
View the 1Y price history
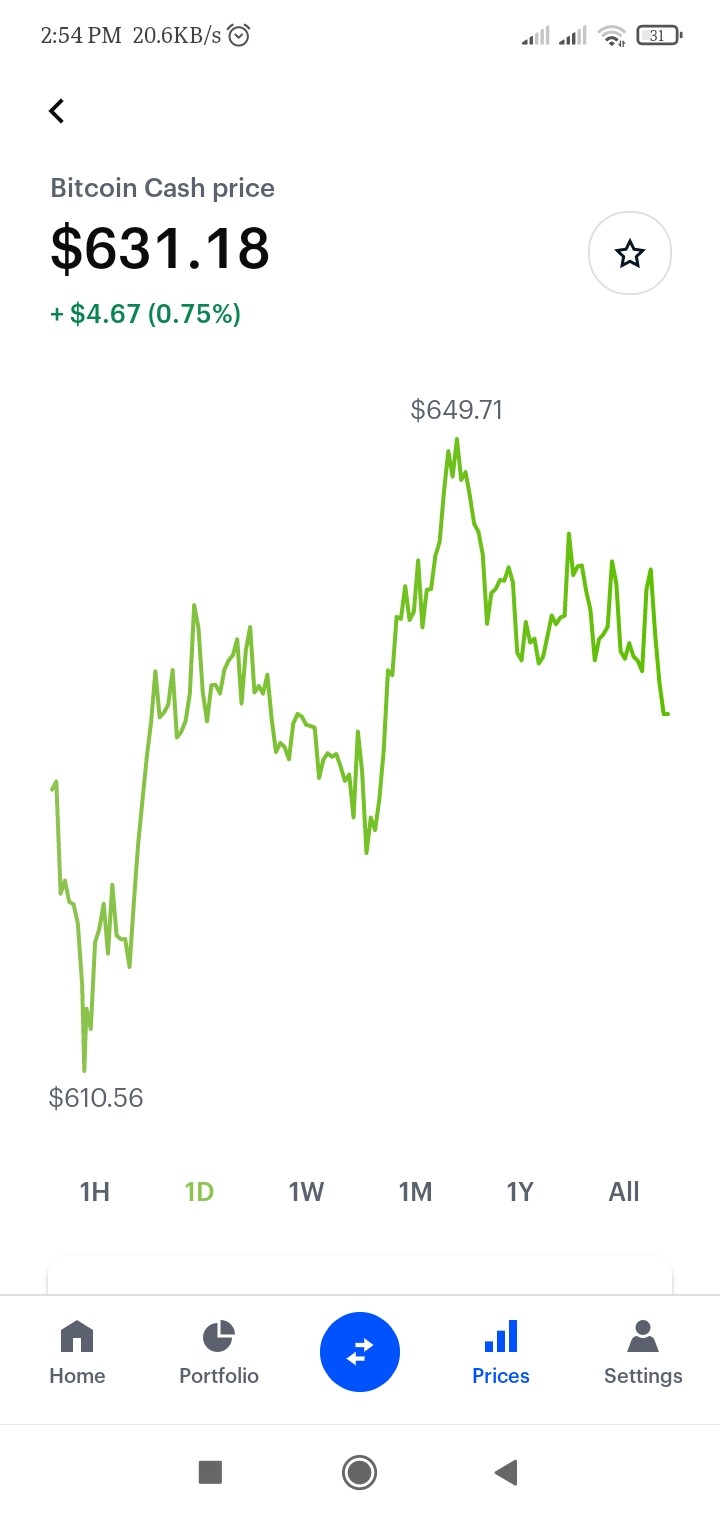pyautogui.click(x=520, y=1191)
